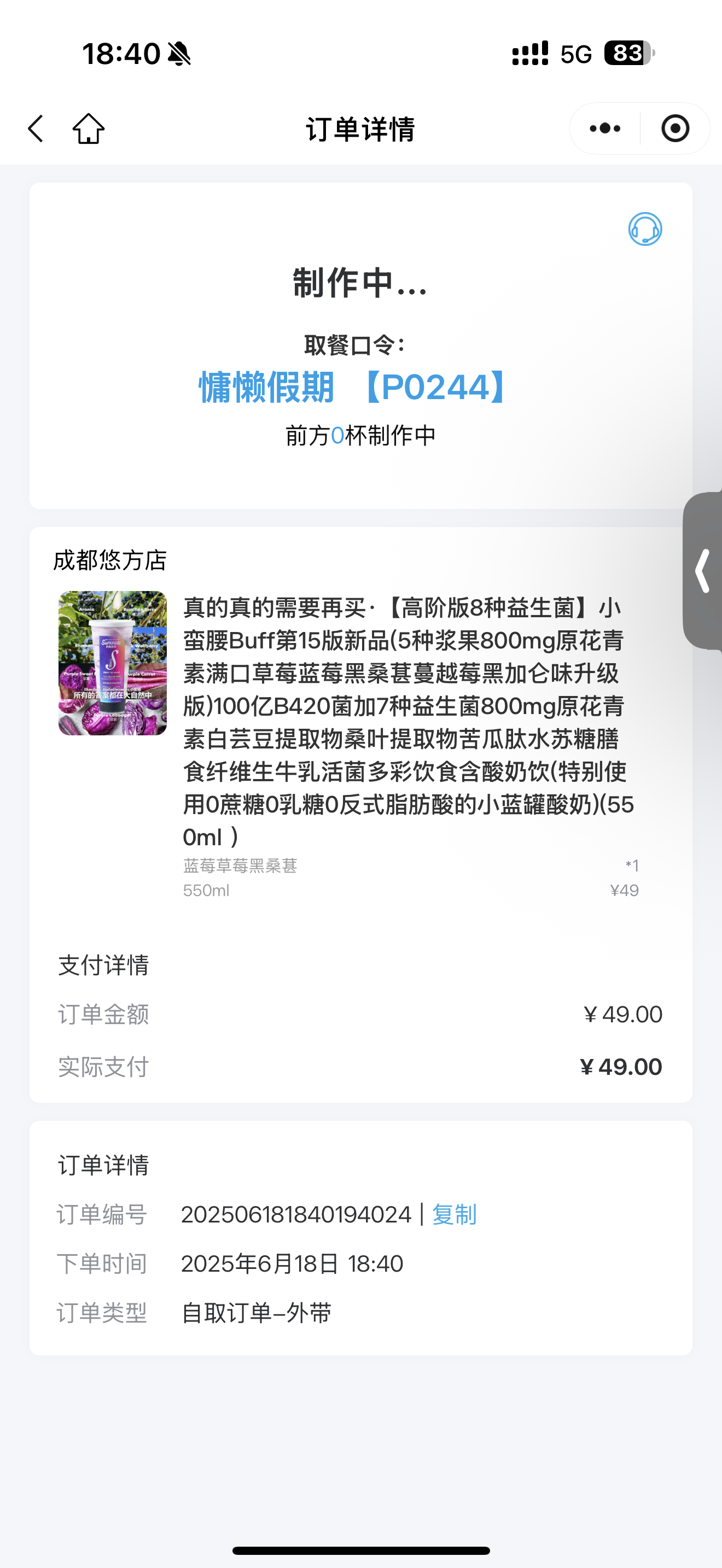This screenshot has width=722, height=1568.
Task: Close the mini program via circle button
Action: (675, 128)
